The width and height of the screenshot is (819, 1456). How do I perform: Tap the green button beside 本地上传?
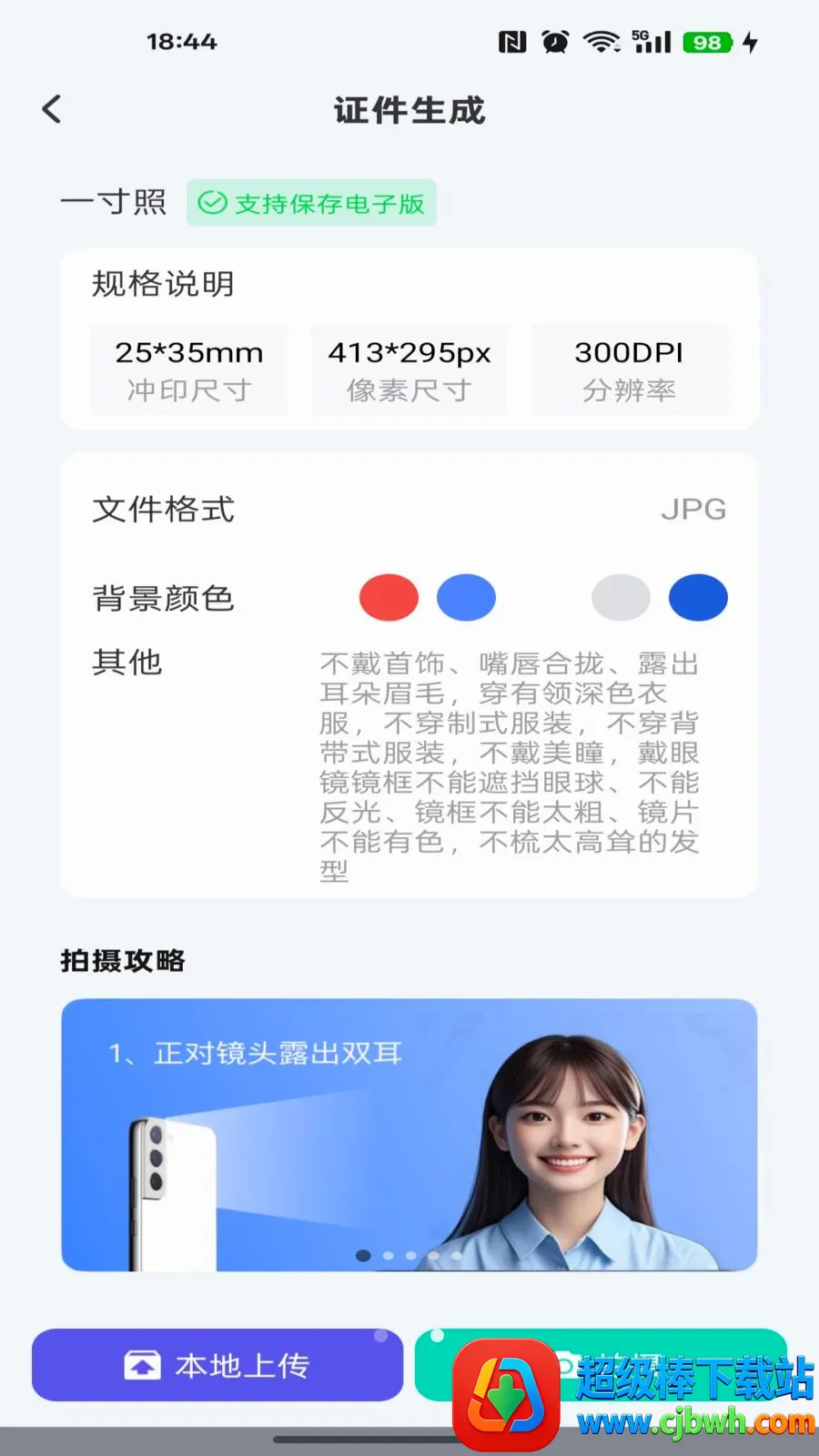coord(601,1365)
